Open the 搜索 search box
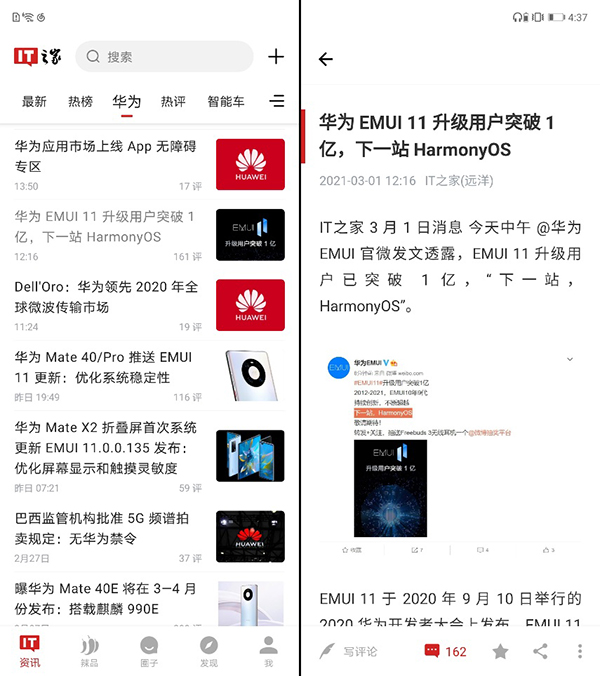The width and height of the screenshot is (600, 676). coord(165,57)
